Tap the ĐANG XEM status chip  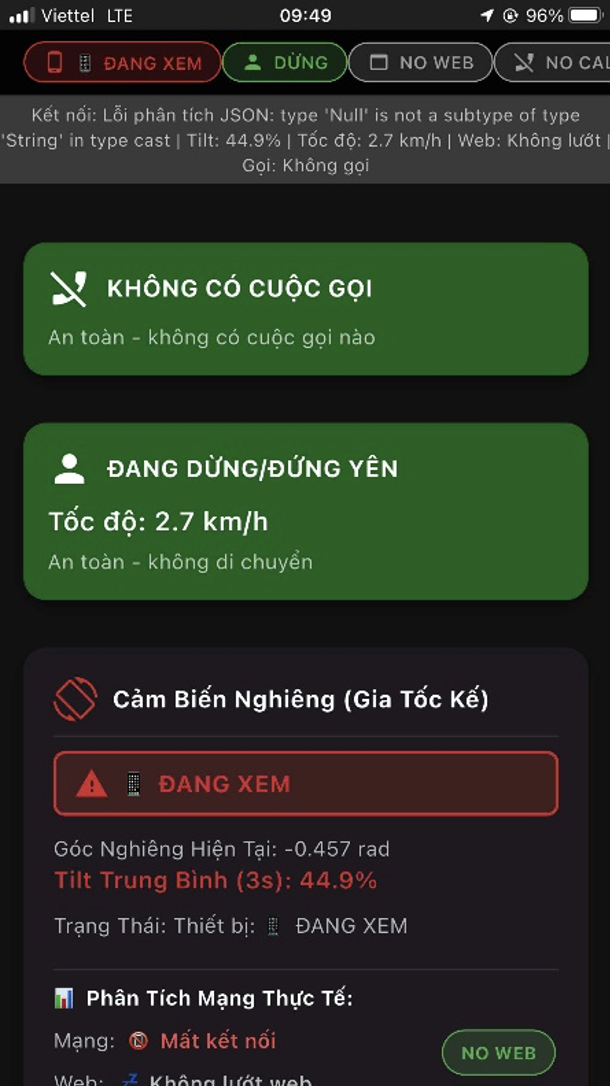[x=122, y=62]
